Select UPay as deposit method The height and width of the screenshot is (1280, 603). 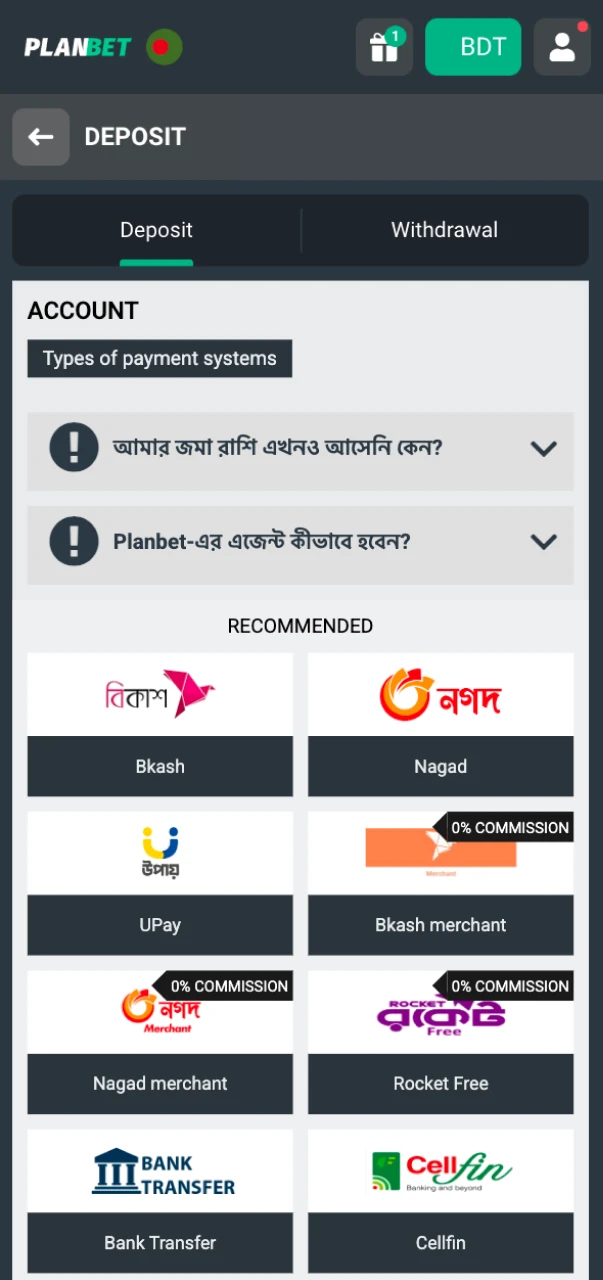[160, 883]
